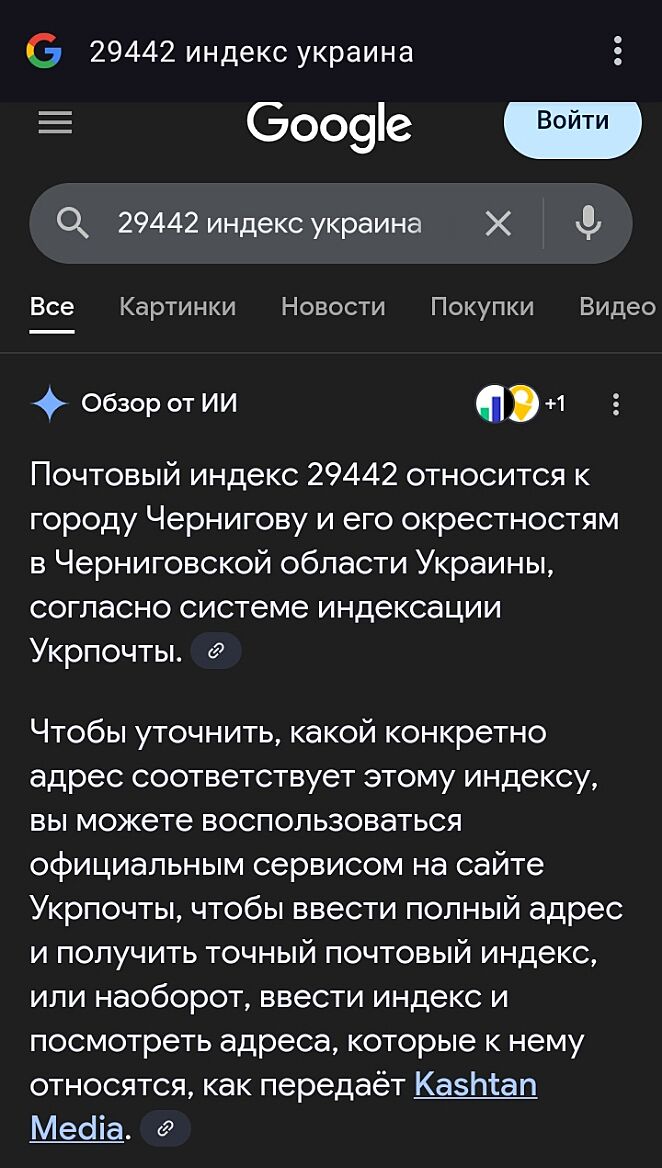Open the Покупки tab
This screenshot has height=1168, width=662.
point(482,307)
